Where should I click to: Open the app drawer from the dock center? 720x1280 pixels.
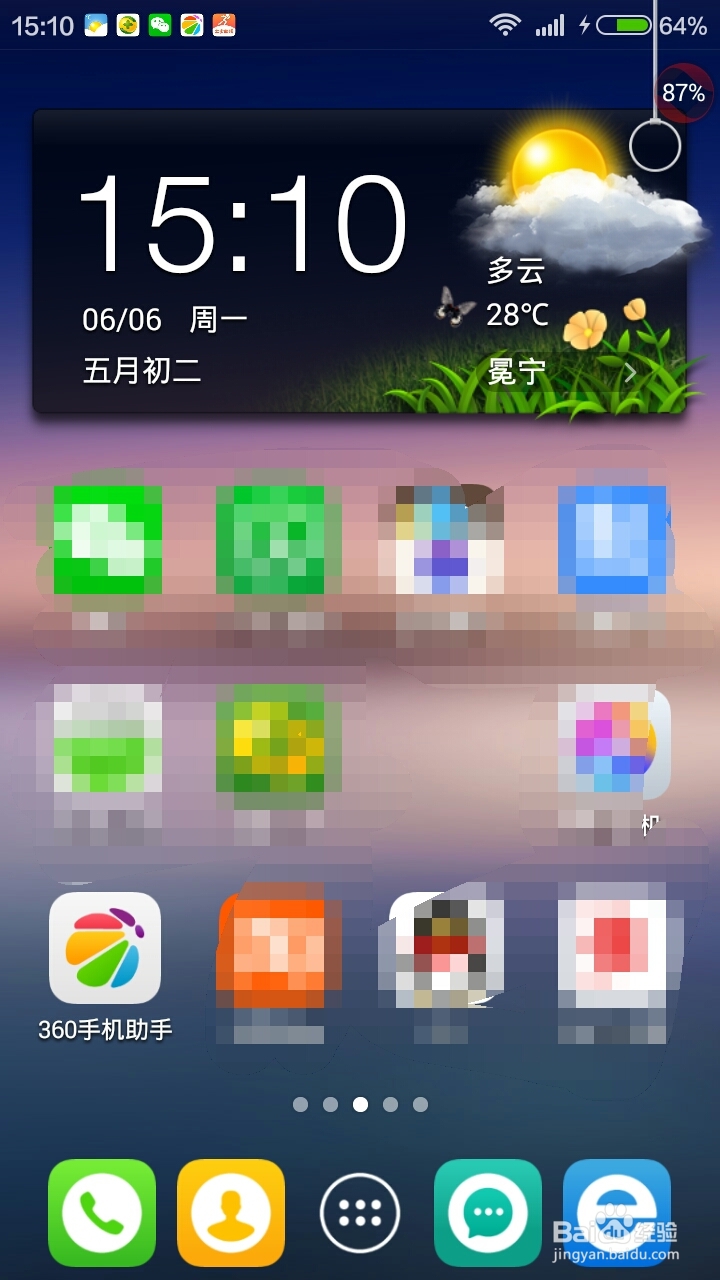coord(358,1211)
